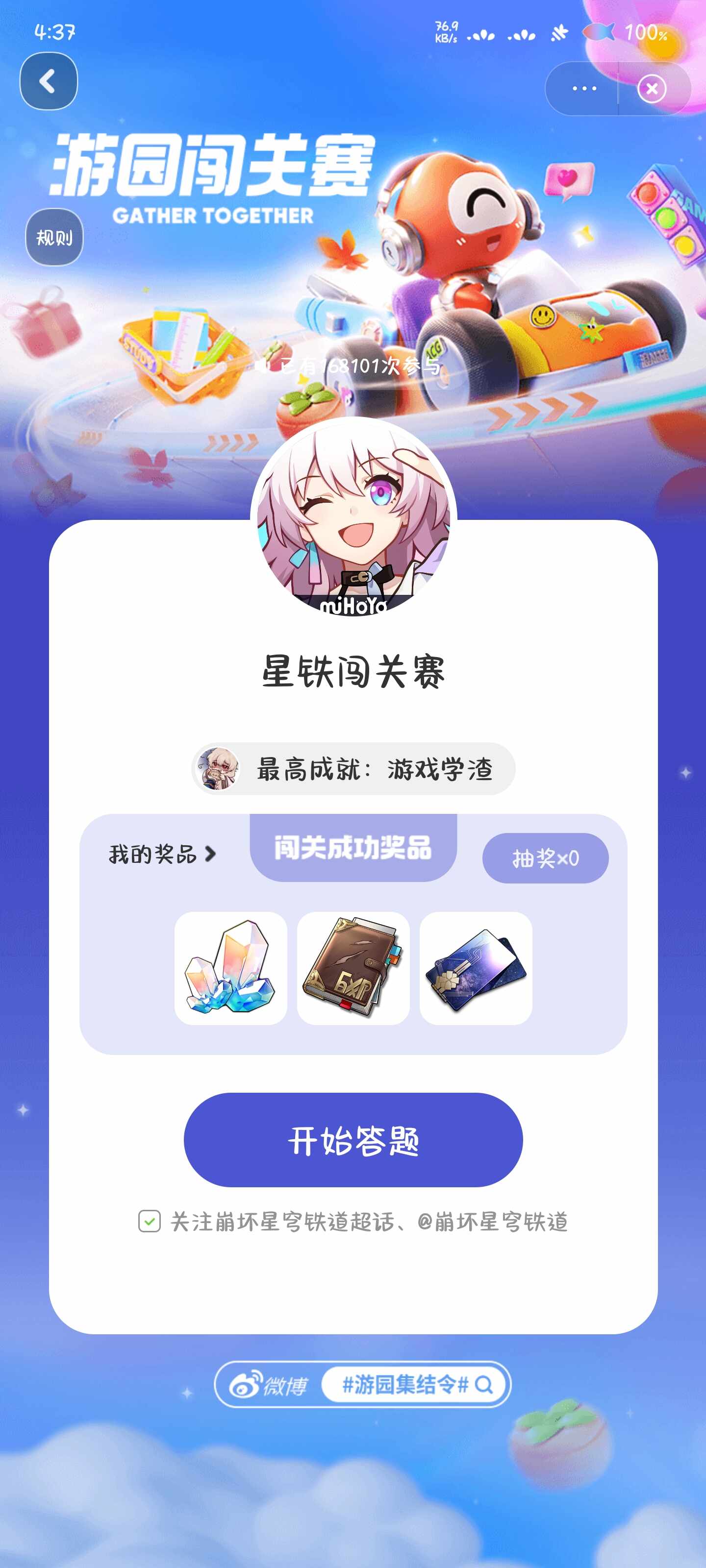Screen dimensions: 706x1568
Task: Close the mini program with the X
Action: (651, 89)
